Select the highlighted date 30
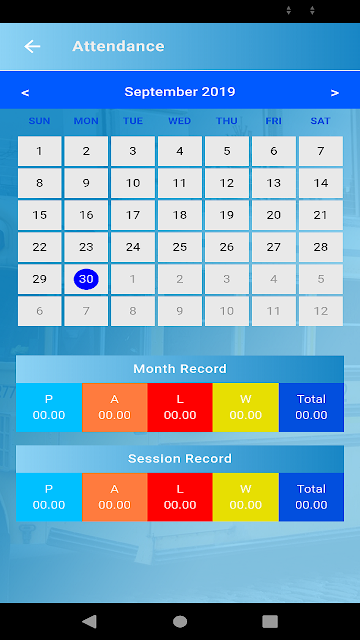 [x=86, y=279]
